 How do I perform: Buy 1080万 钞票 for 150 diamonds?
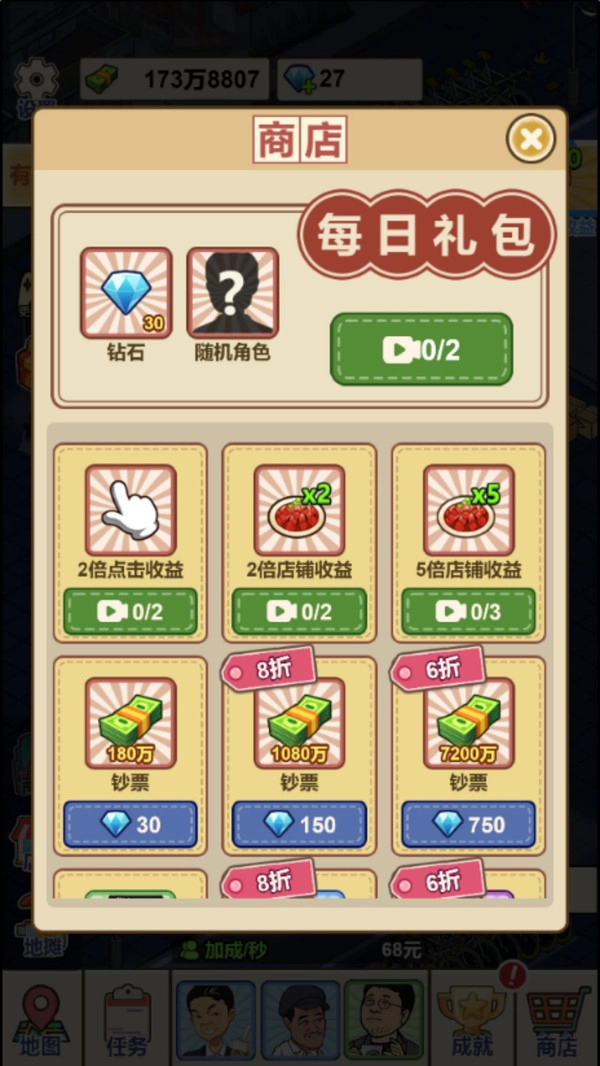pos(299,824)
